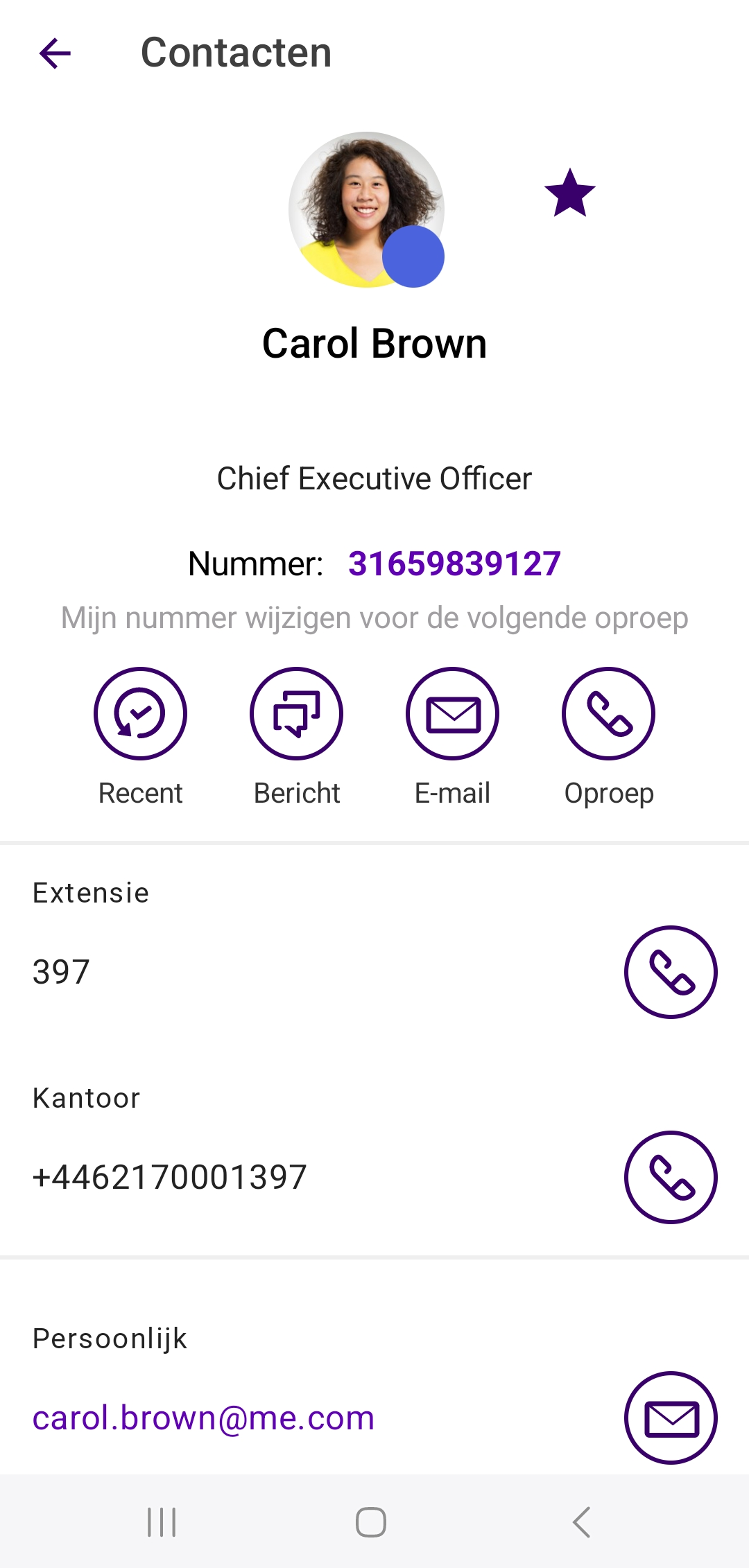Tap the E-mail action button
Image resolution: width=749 pixels, height=1568 pixels.
coord(452,714)
